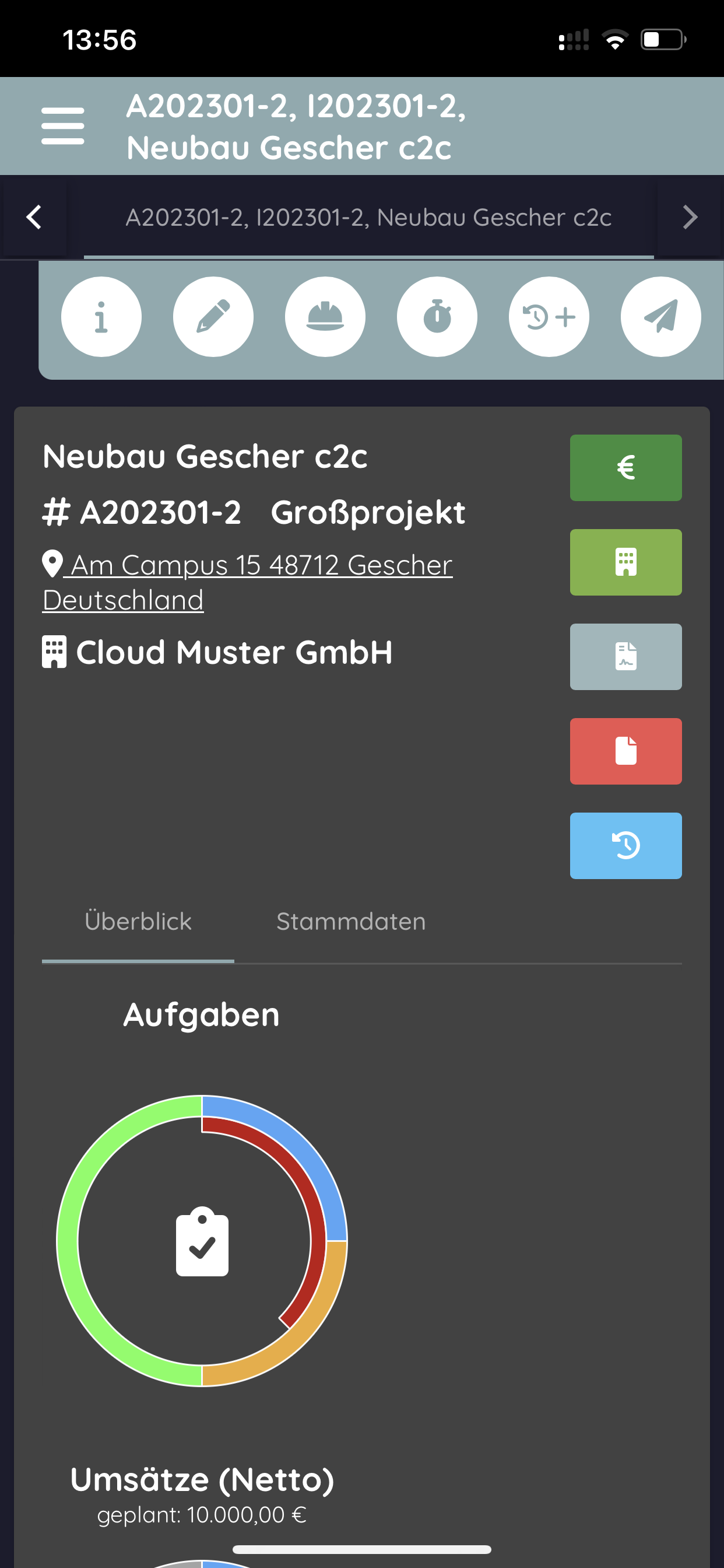Open time tracking via the stopwatch icon
The height and width of the screenshot is (1568, 724).
[x=437, y=317]
